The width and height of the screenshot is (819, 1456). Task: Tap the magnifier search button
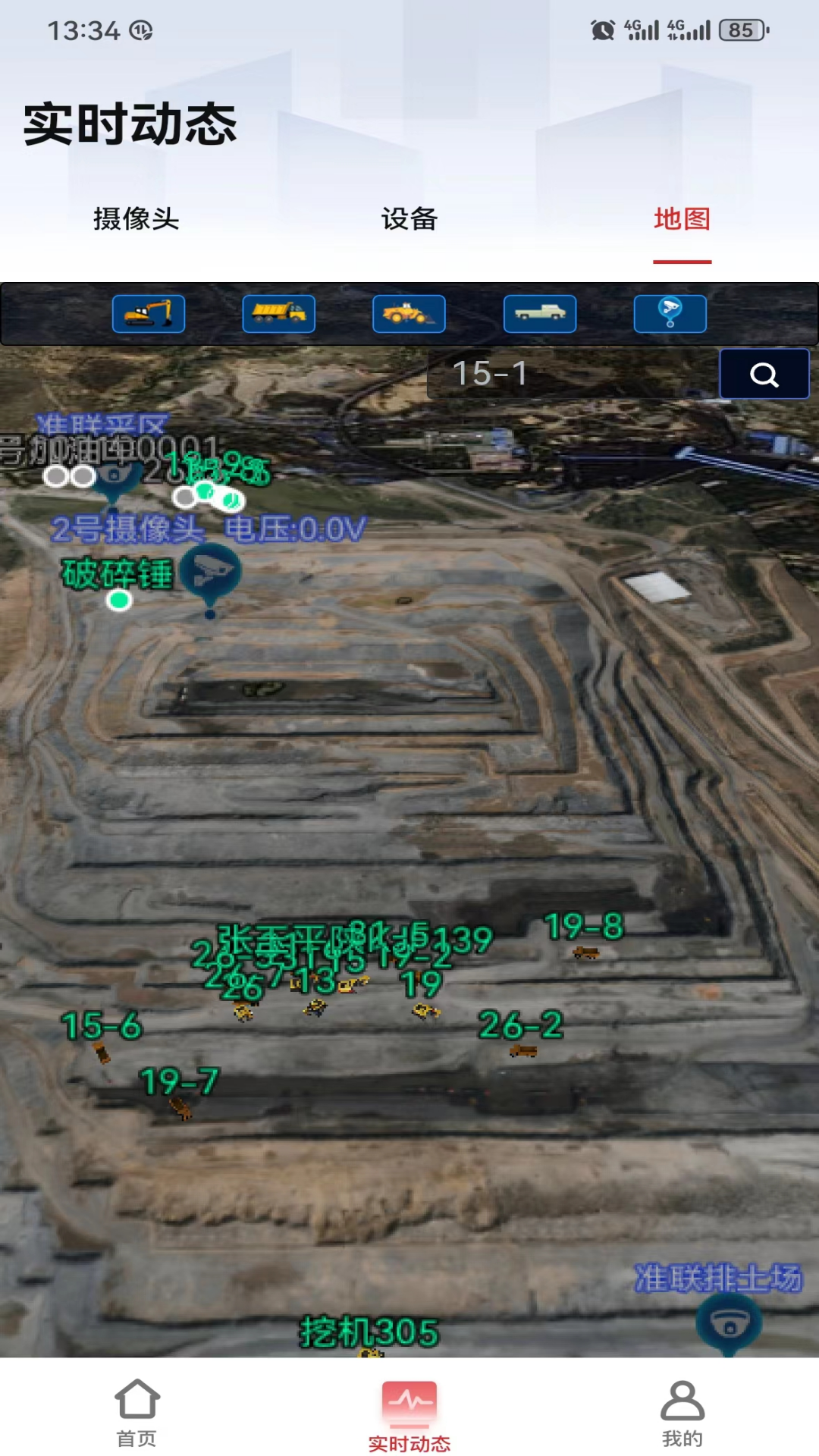(764, 374)
